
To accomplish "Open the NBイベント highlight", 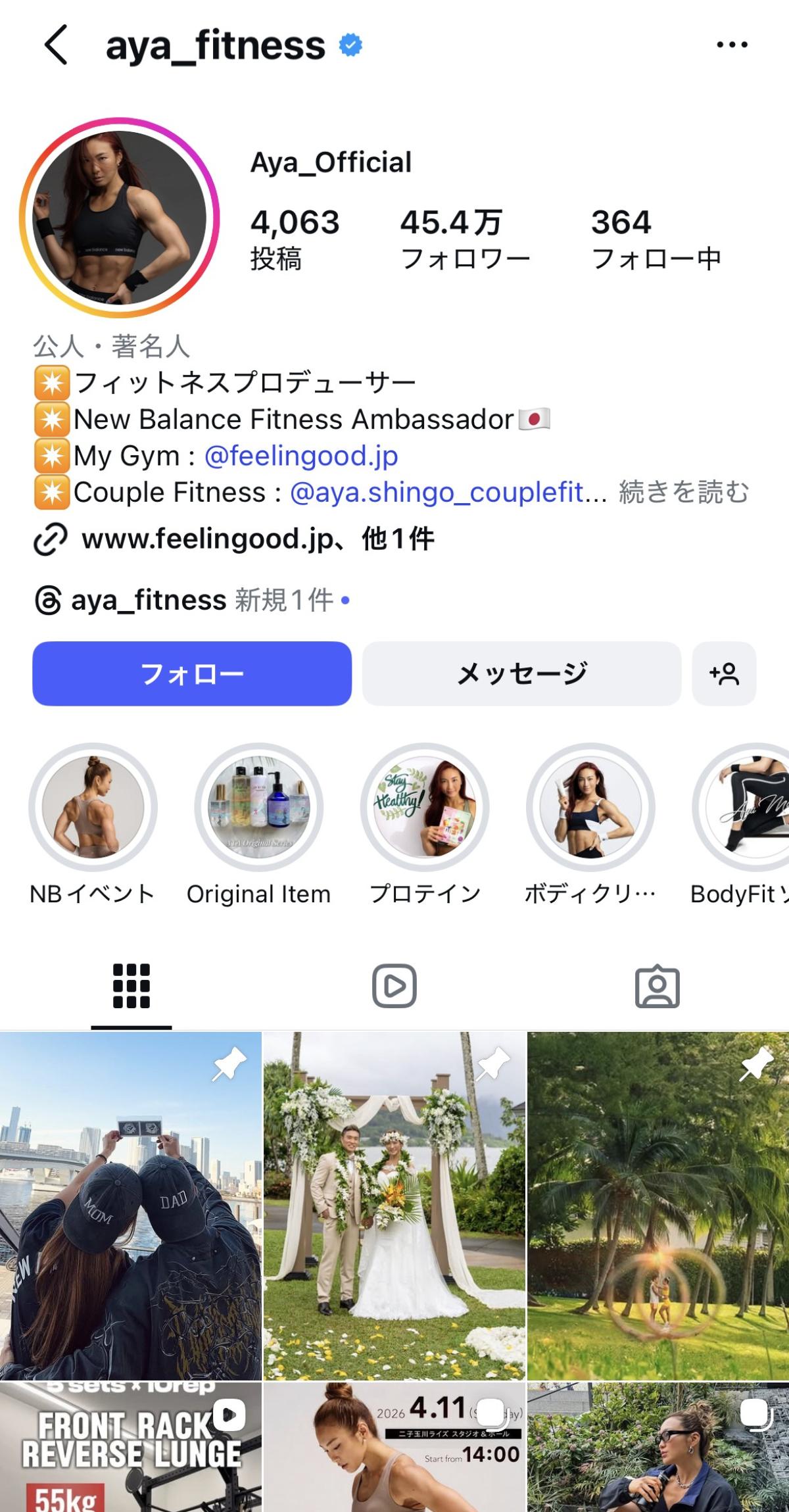I will point(93,807).
